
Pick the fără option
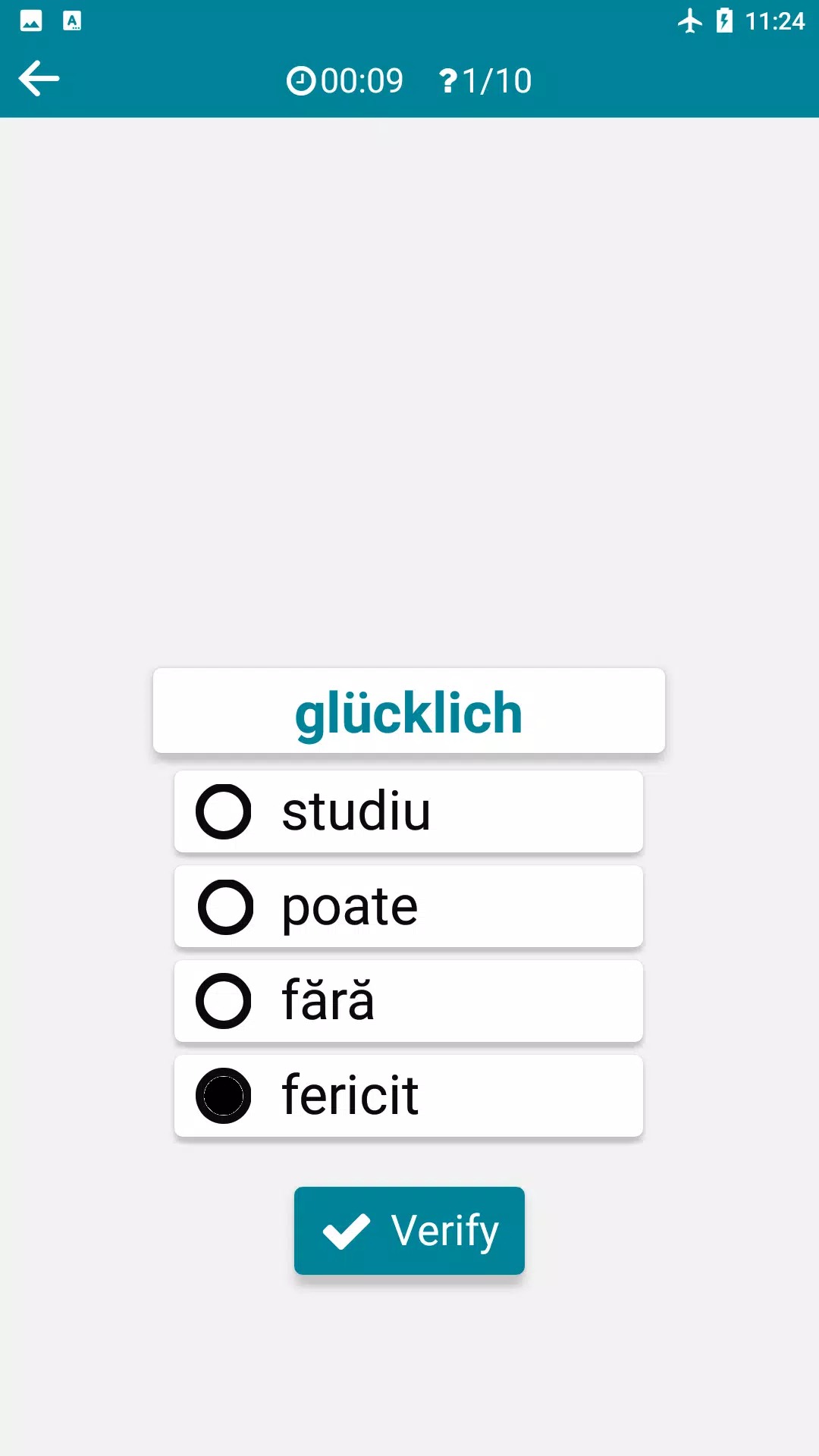point(408,1001)
